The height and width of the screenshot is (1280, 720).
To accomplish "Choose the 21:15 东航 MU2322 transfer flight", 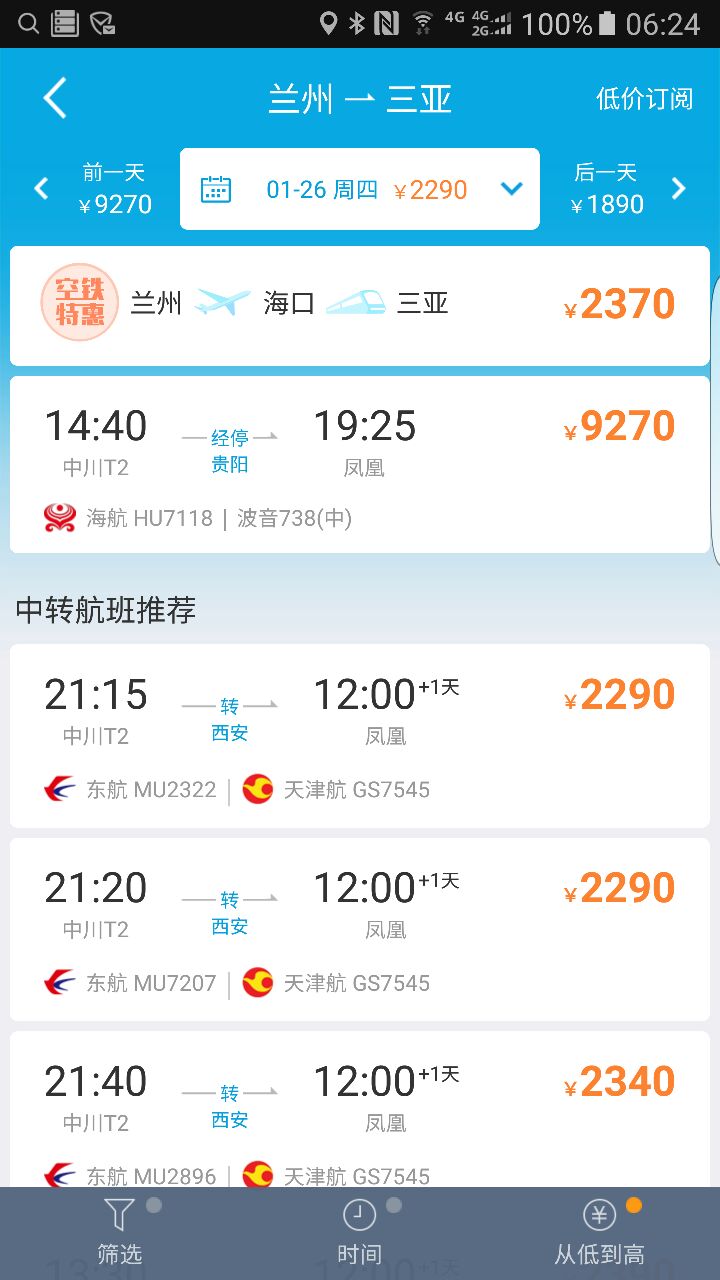I will point(360,736).
